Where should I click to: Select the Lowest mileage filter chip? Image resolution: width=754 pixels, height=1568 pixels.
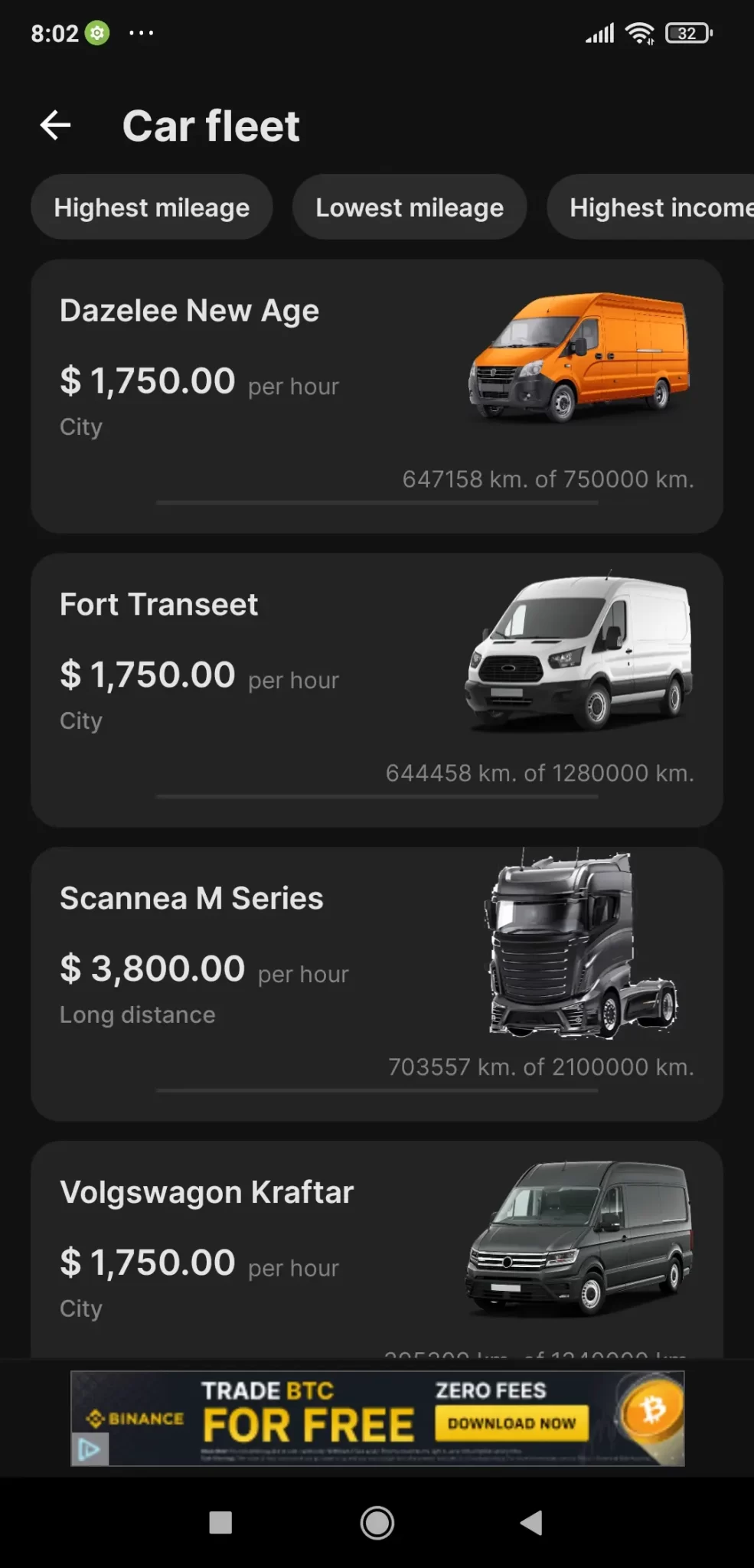coord(410,207)
